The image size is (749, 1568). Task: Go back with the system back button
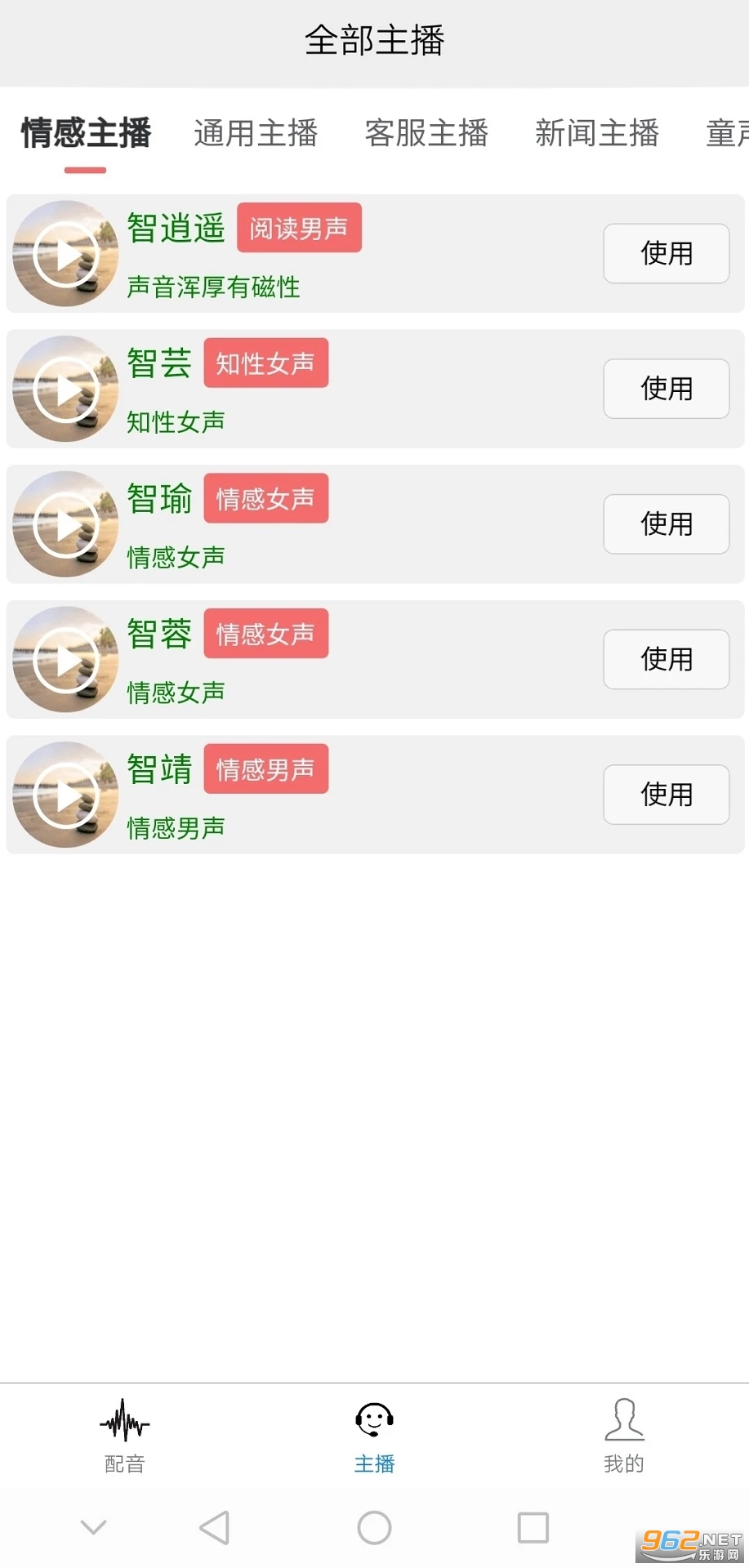[x=215, y=1527]
